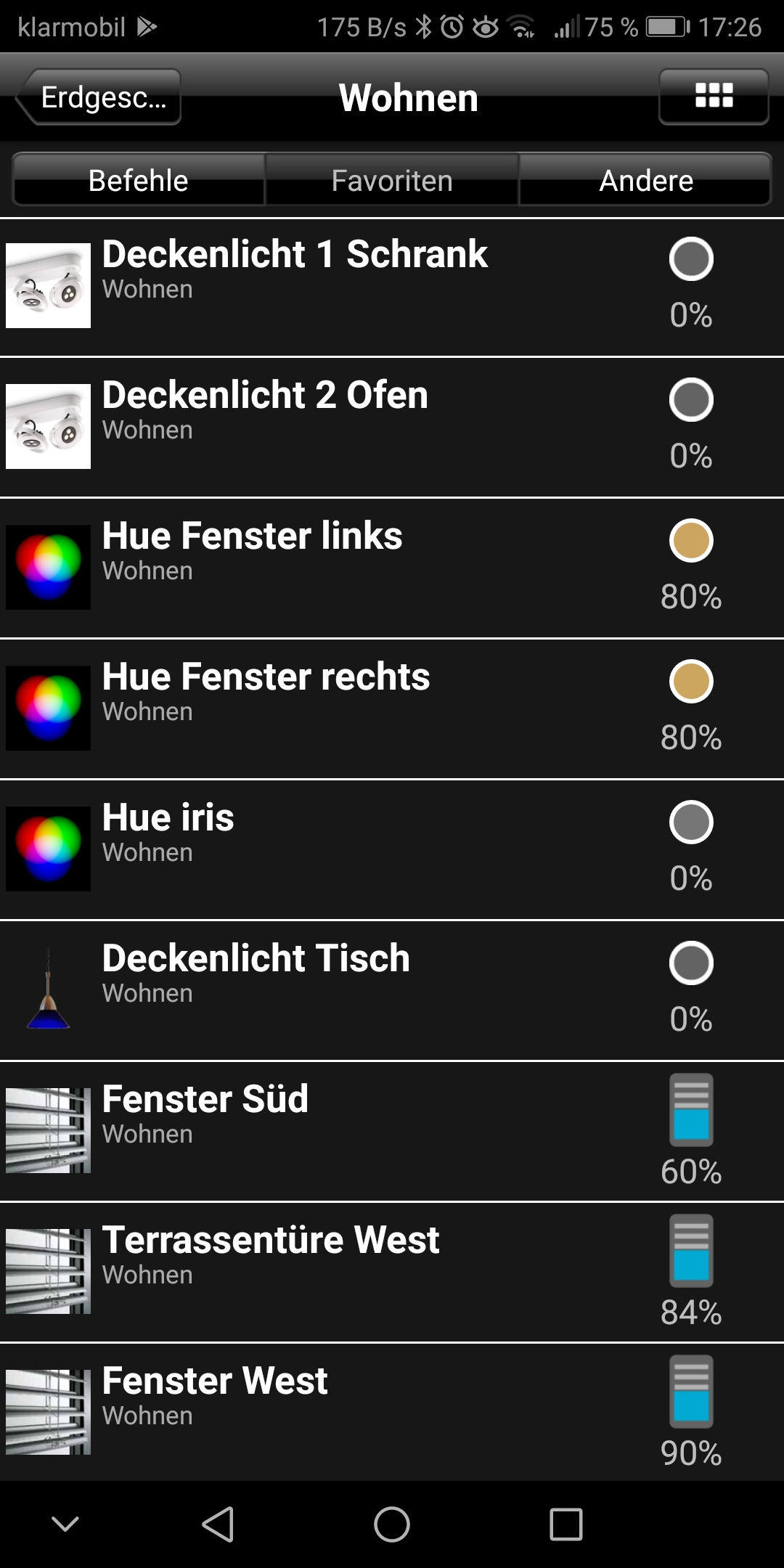The width and height of the screenshot is (784, 1568).
Task: Open the Fenster West blind
Action: 215,1396
